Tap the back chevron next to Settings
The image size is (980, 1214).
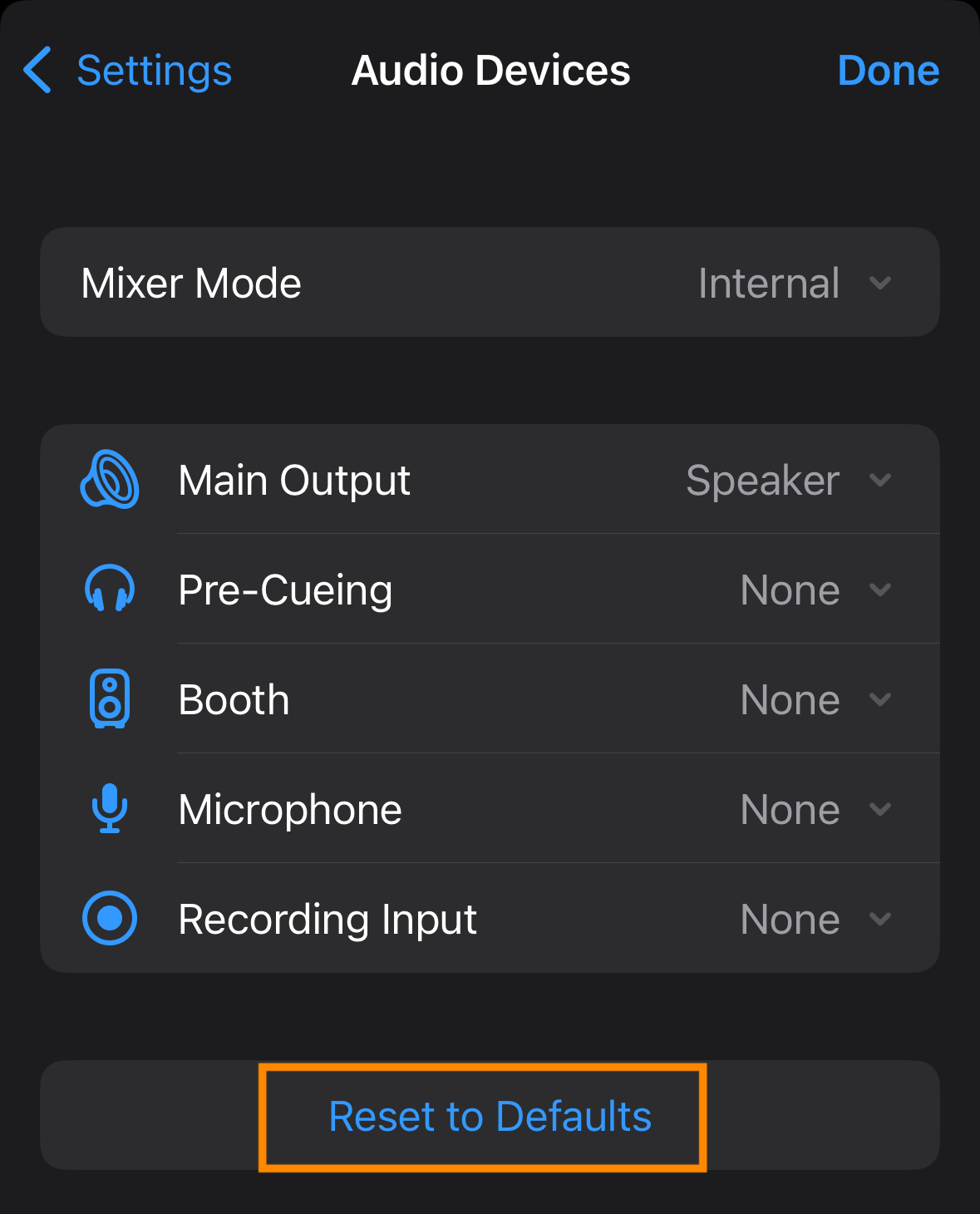pos(36,70)
